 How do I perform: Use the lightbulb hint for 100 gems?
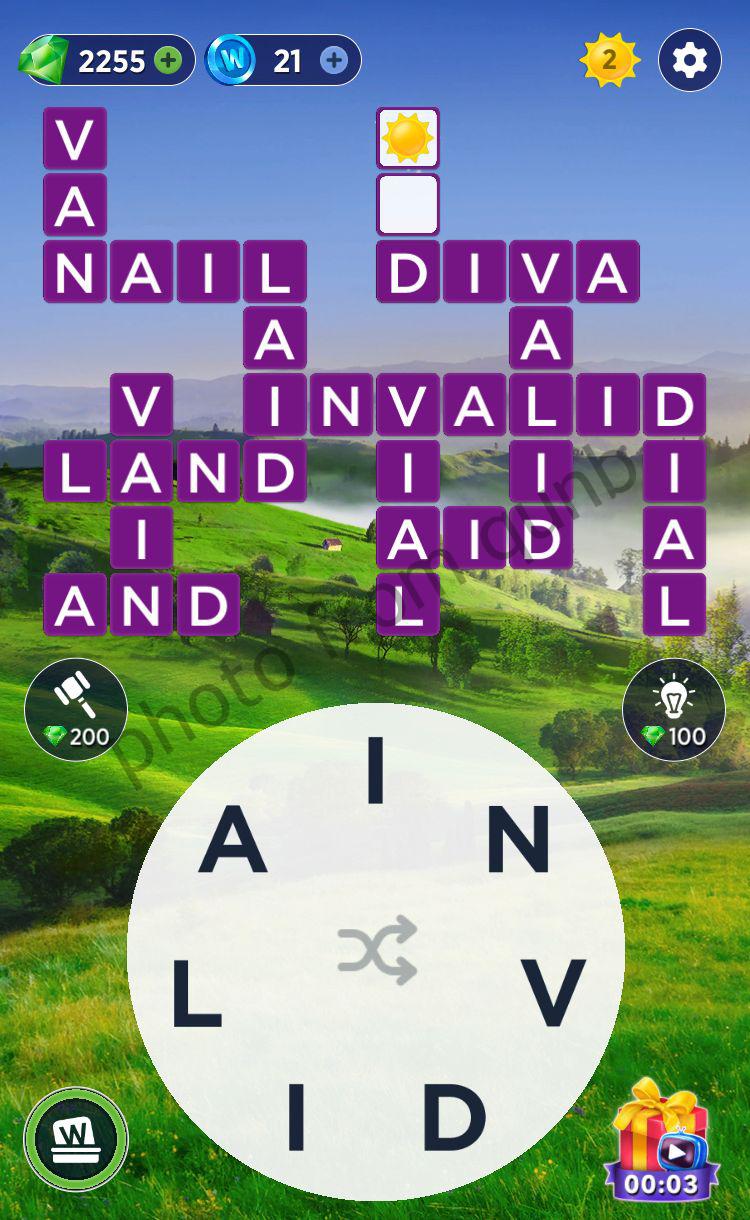[673, 709]
